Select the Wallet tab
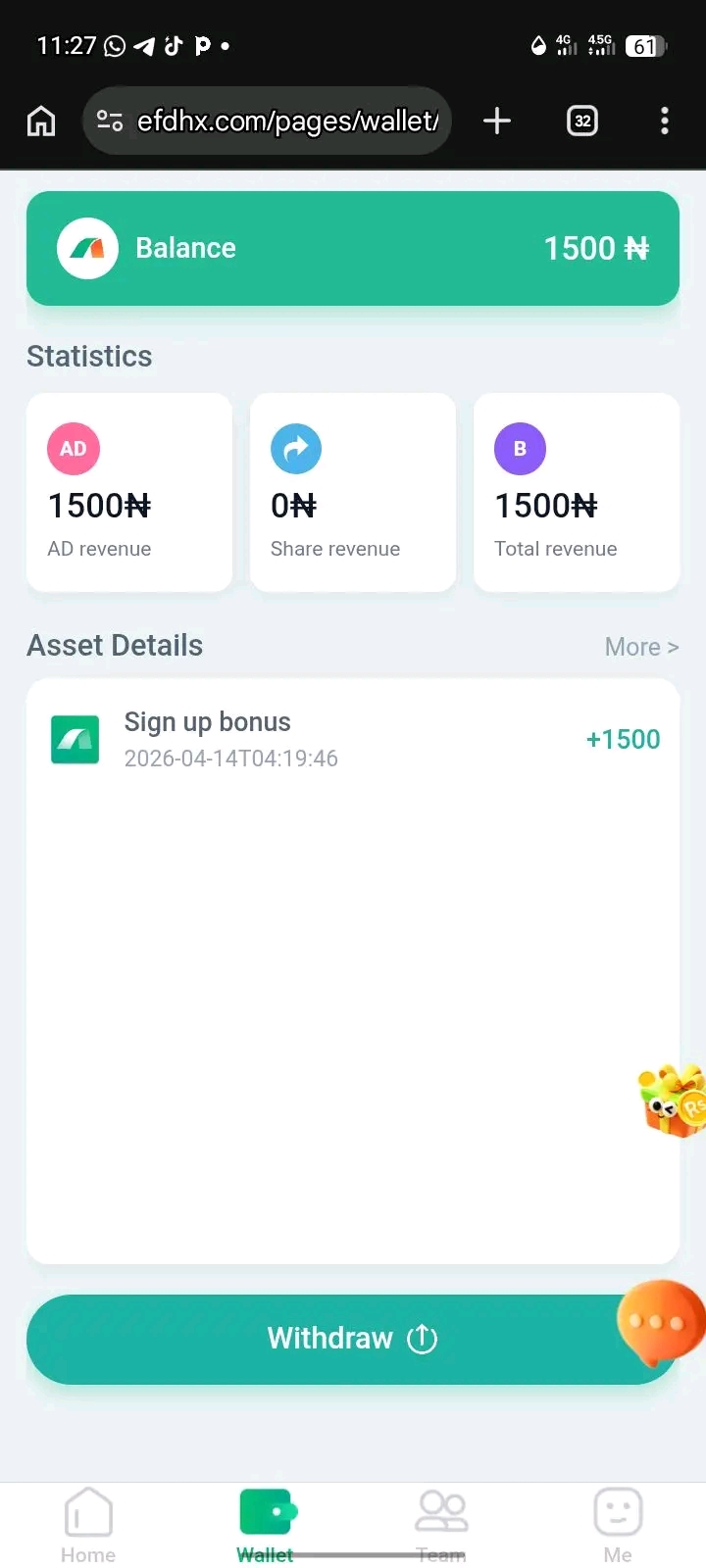The image size is (706, 1568). (266, 1525)
